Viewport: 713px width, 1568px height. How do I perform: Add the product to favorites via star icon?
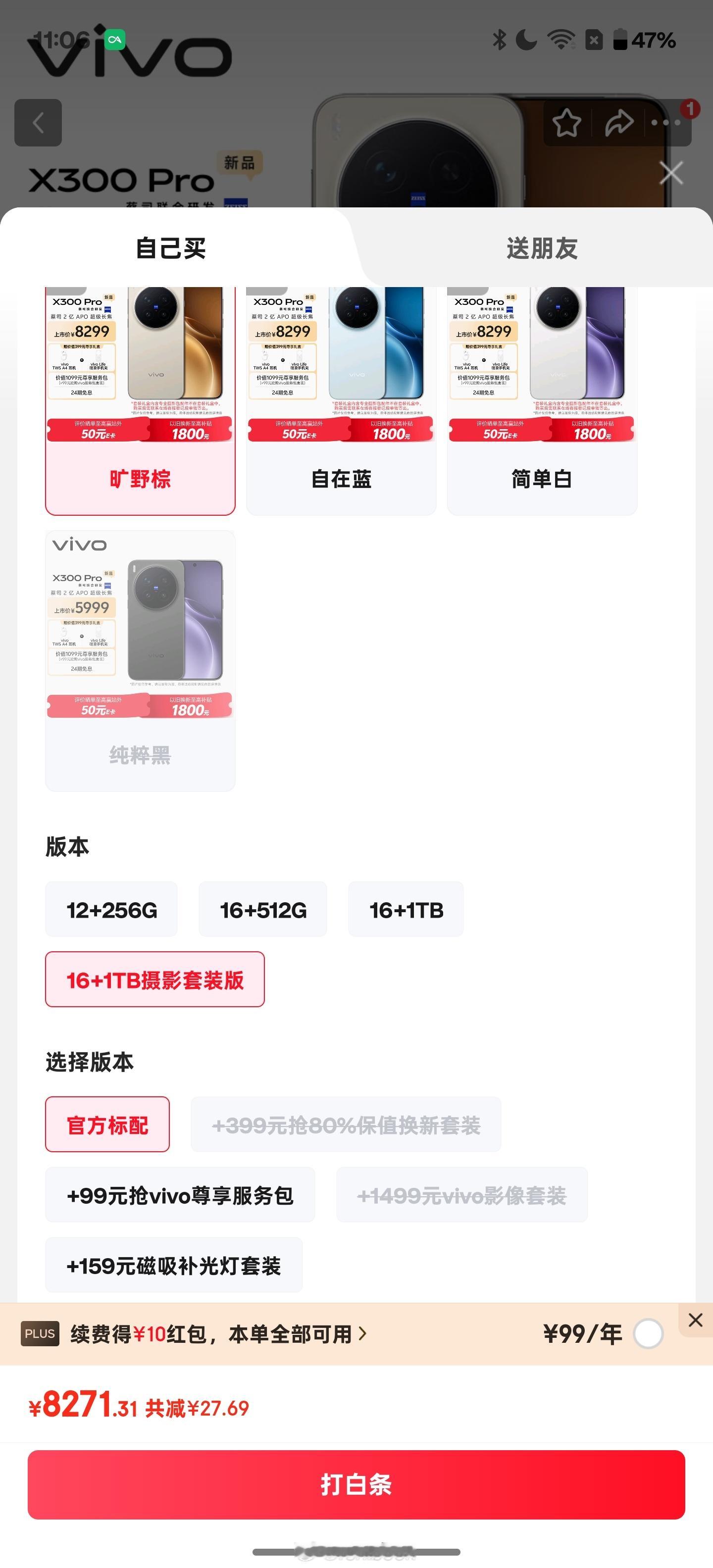click(567, 123)
